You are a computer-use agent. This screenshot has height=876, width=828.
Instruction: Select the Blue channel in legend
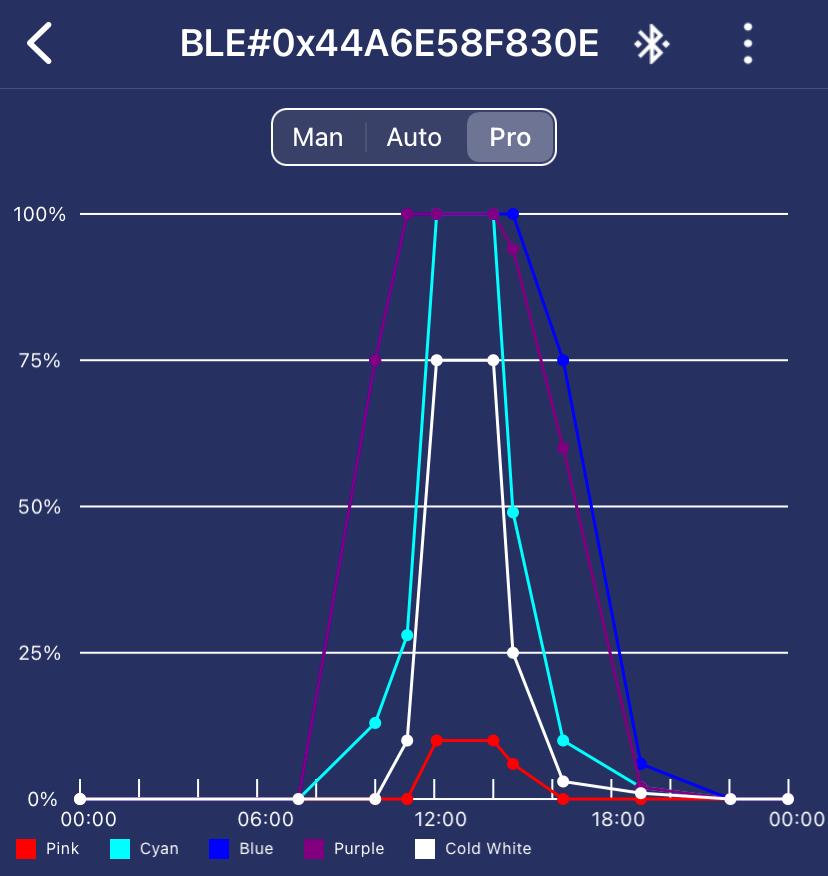239,849
